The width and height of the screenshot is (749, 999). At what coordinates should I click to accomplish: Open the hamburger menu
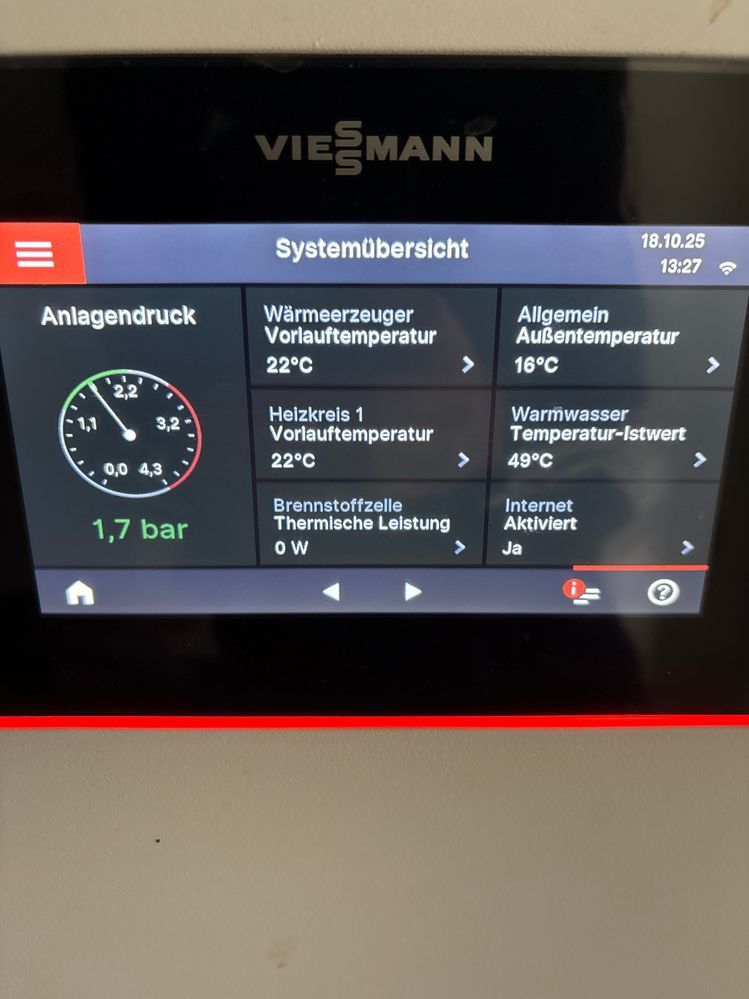pyautogui.click(x=36, y=254)
